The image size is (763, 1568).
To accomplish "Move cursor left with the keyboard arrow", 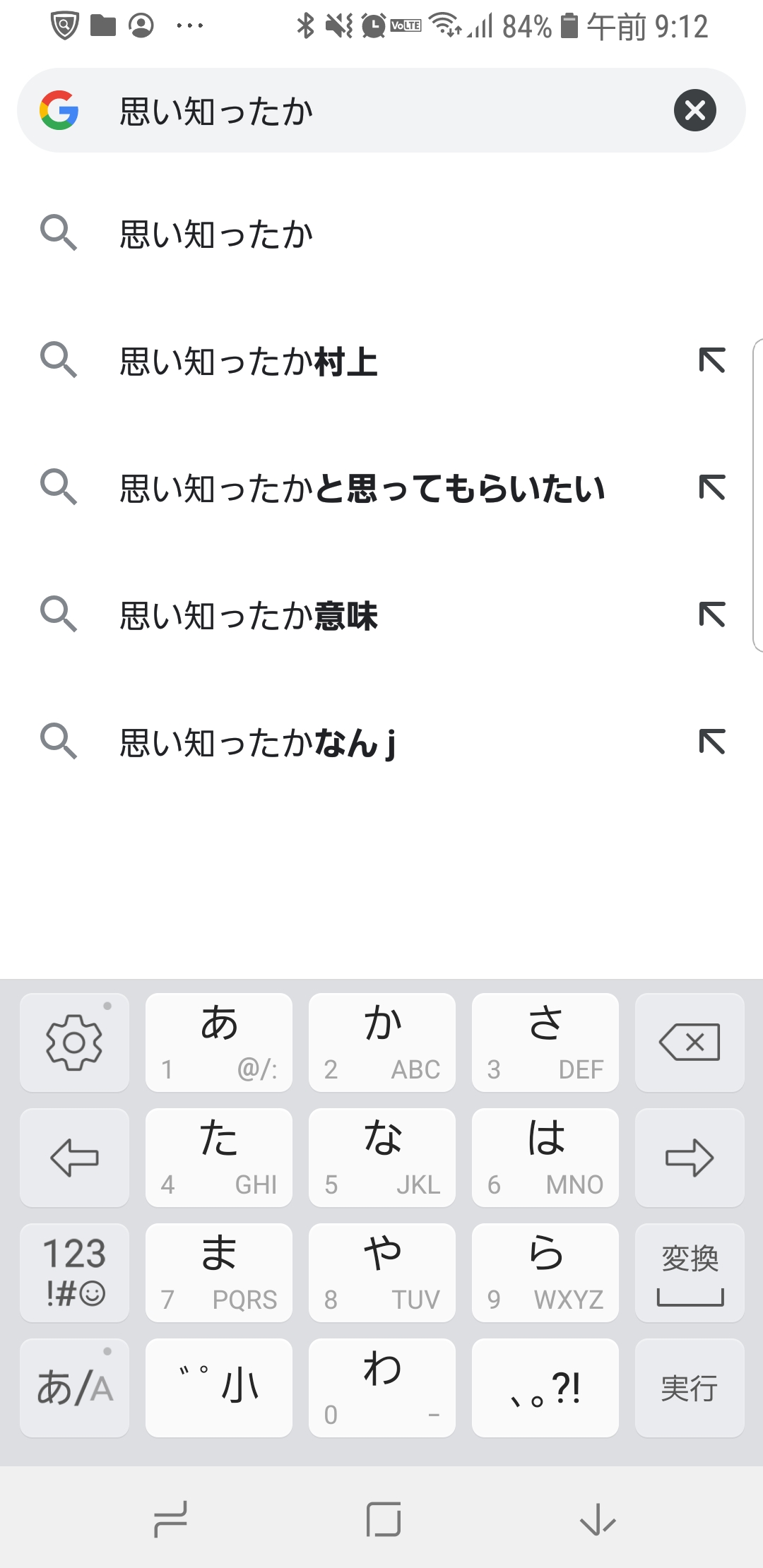I will (74, 1158).
